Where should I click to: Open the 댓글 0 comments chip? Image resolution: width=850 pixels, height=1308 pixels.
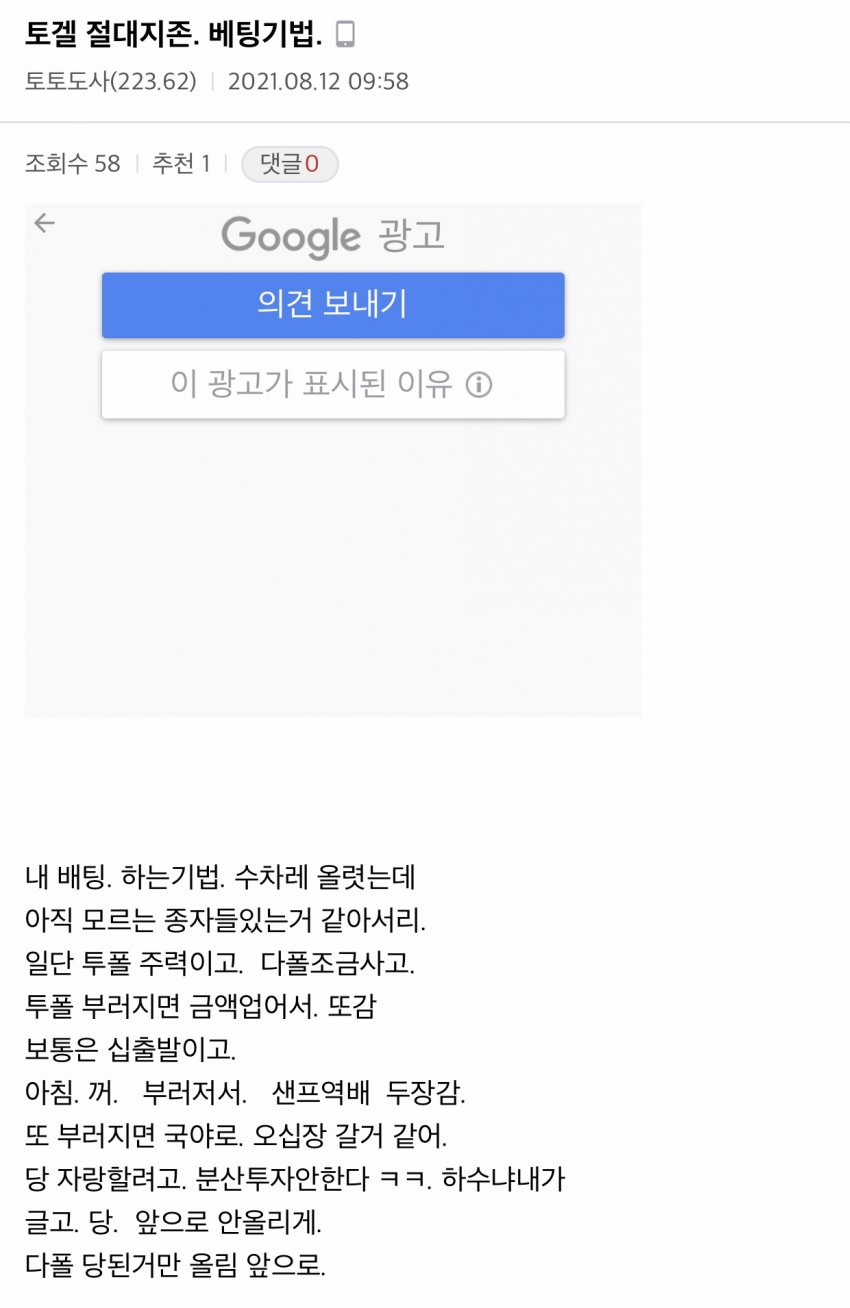(289, 164)
